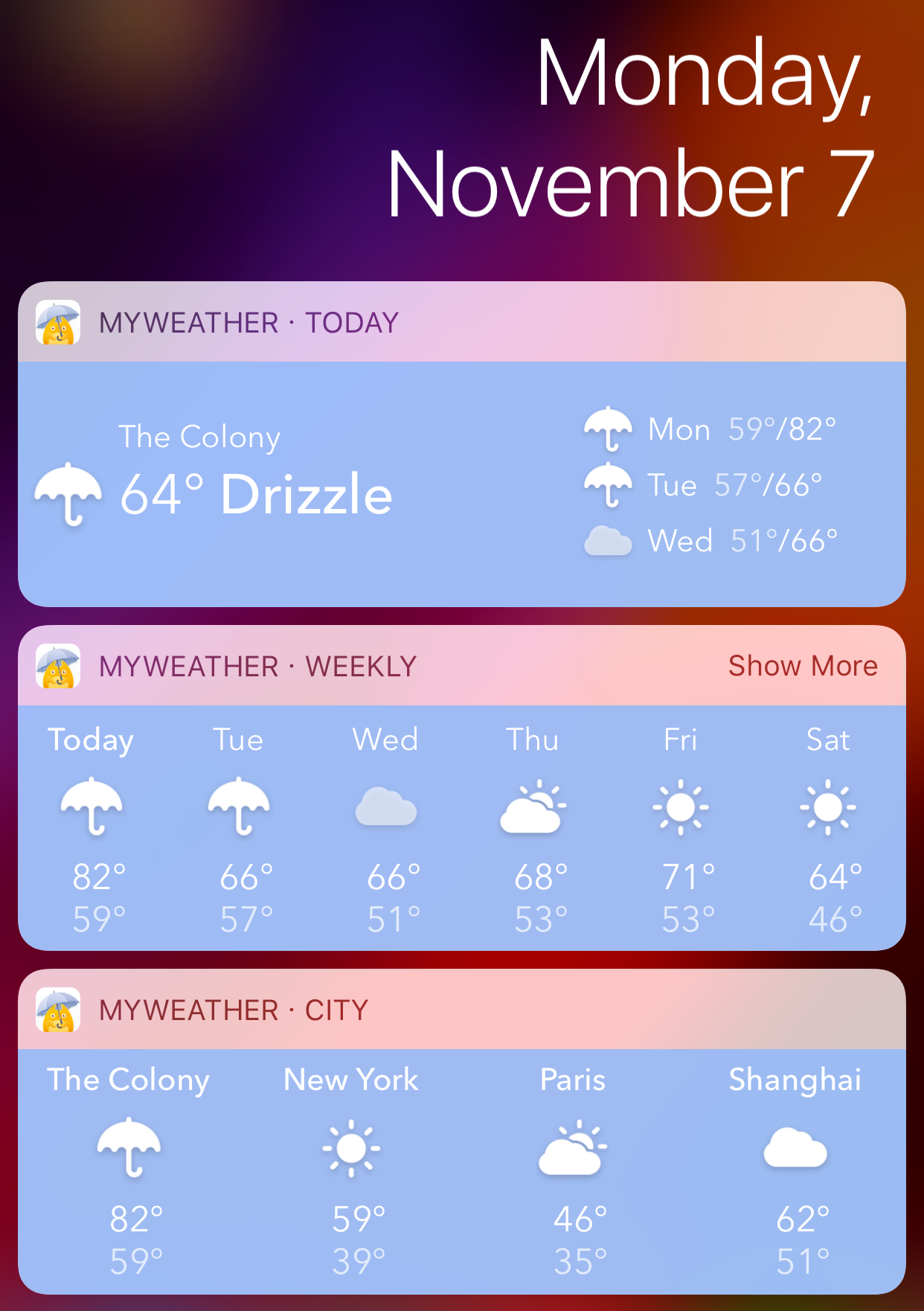Screen dimensions: 924x1311
Task: View New York weather in the City widget
Action: point(351,1164)
